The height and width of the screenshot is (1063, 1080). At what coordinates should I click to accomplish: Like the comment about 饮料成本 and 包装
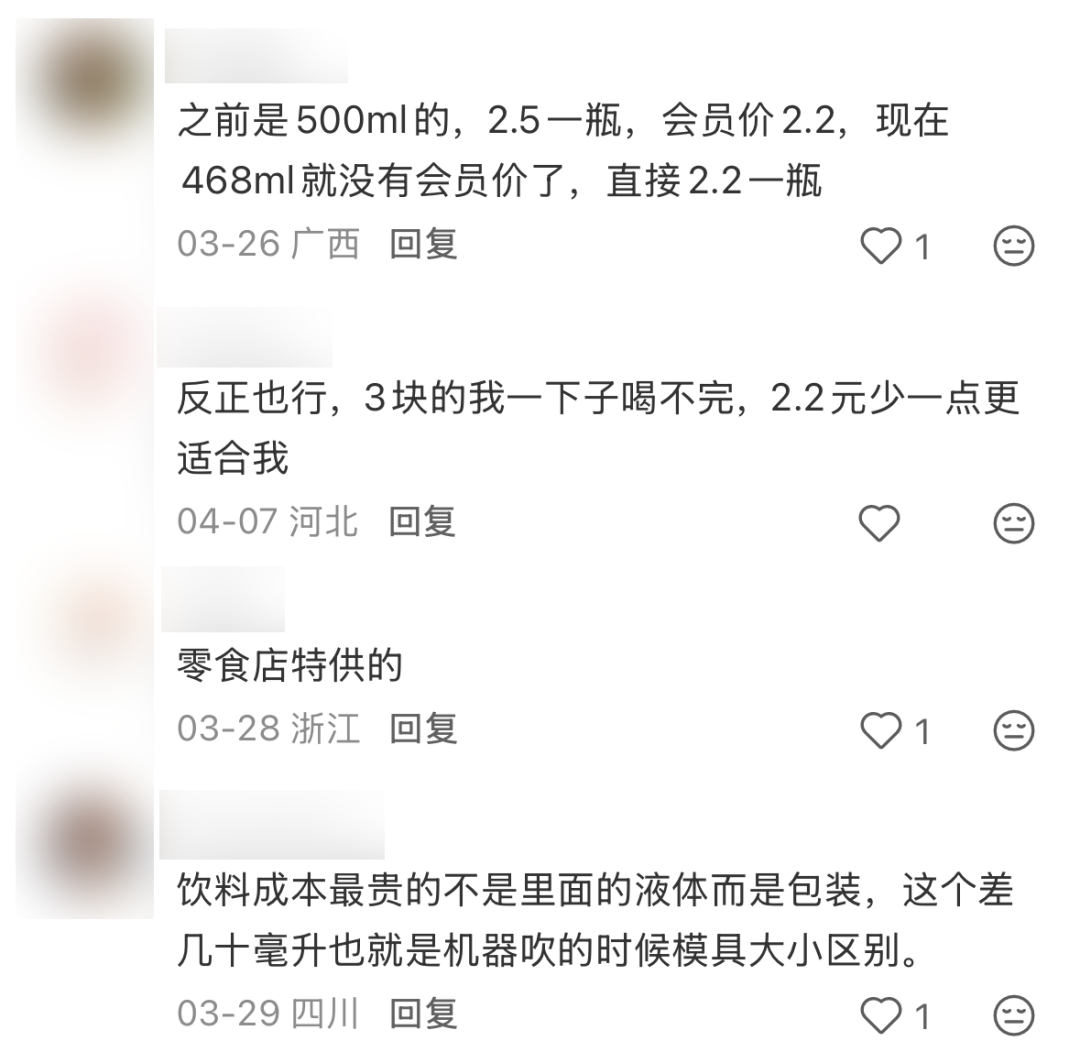point(881,1015)
